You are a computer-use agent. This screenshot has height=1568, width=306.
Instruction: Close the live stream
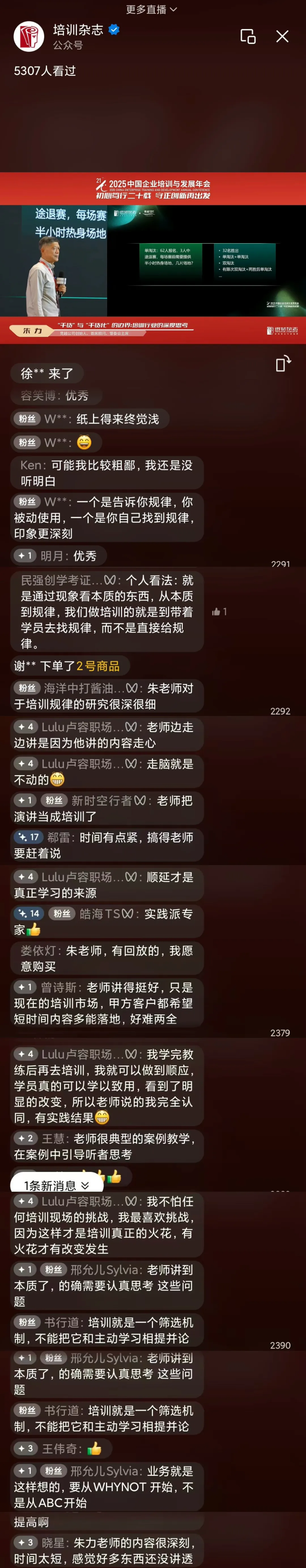click(282, 36)
